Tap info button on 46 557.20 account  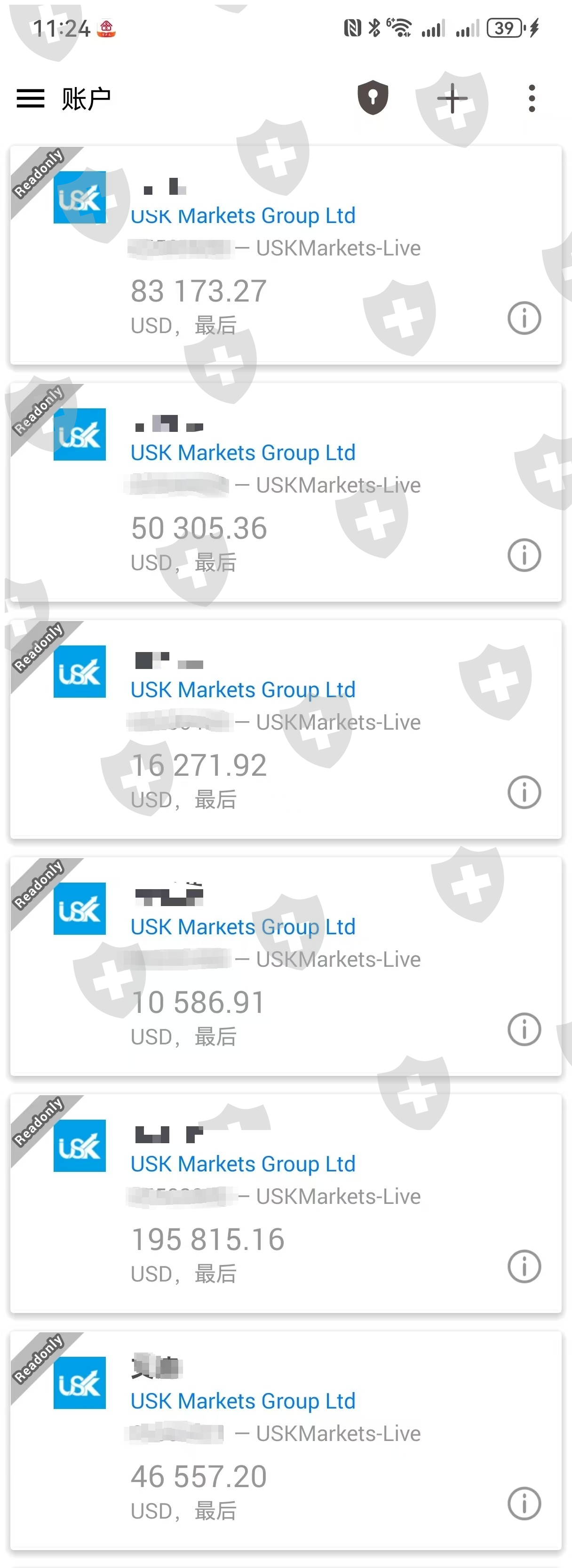click(524, 1504)
